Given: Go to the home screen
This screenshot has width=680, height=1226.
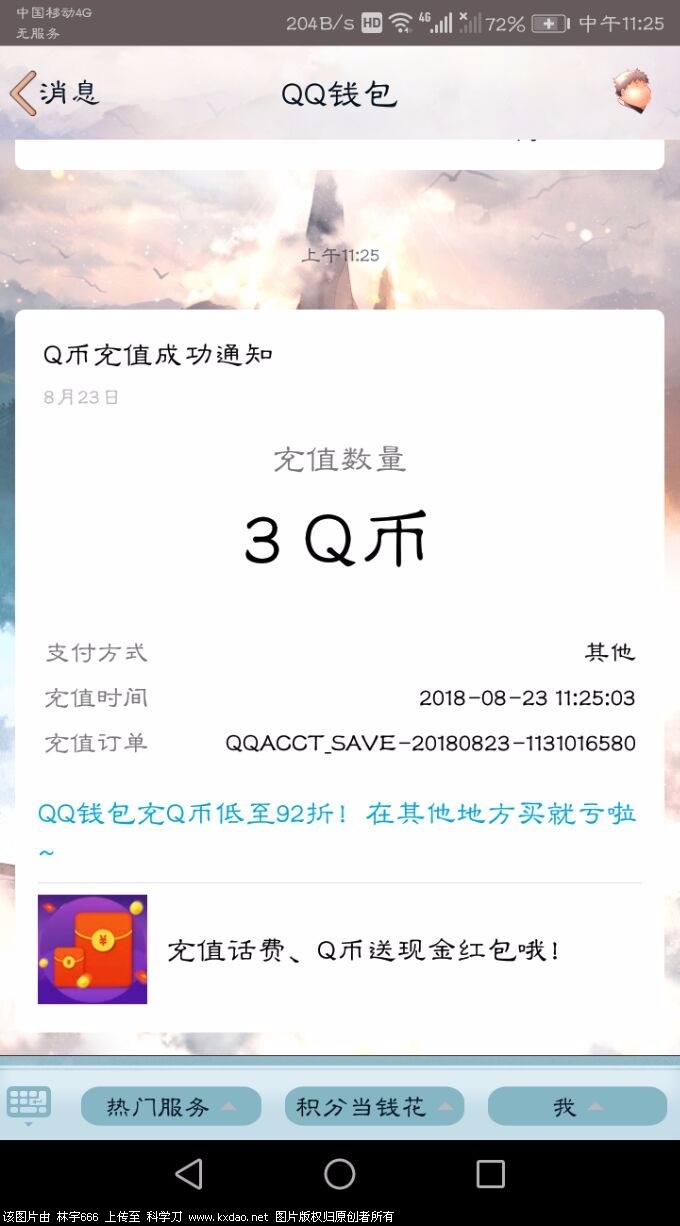Looking at the screenshot, I should [340, 1174].
